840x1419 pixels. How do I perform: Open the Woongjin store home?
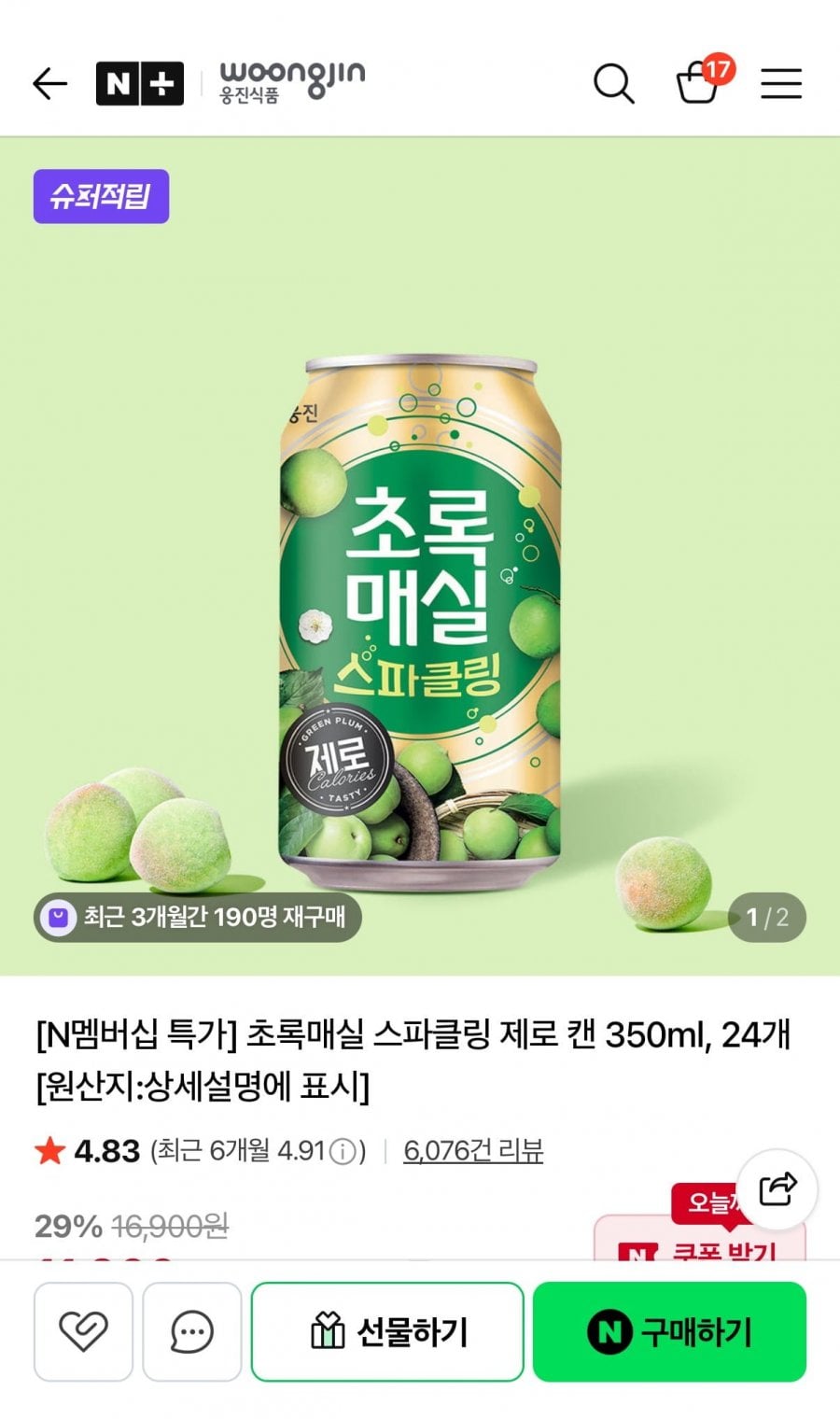pyautogui.click(x=292, y=82)
